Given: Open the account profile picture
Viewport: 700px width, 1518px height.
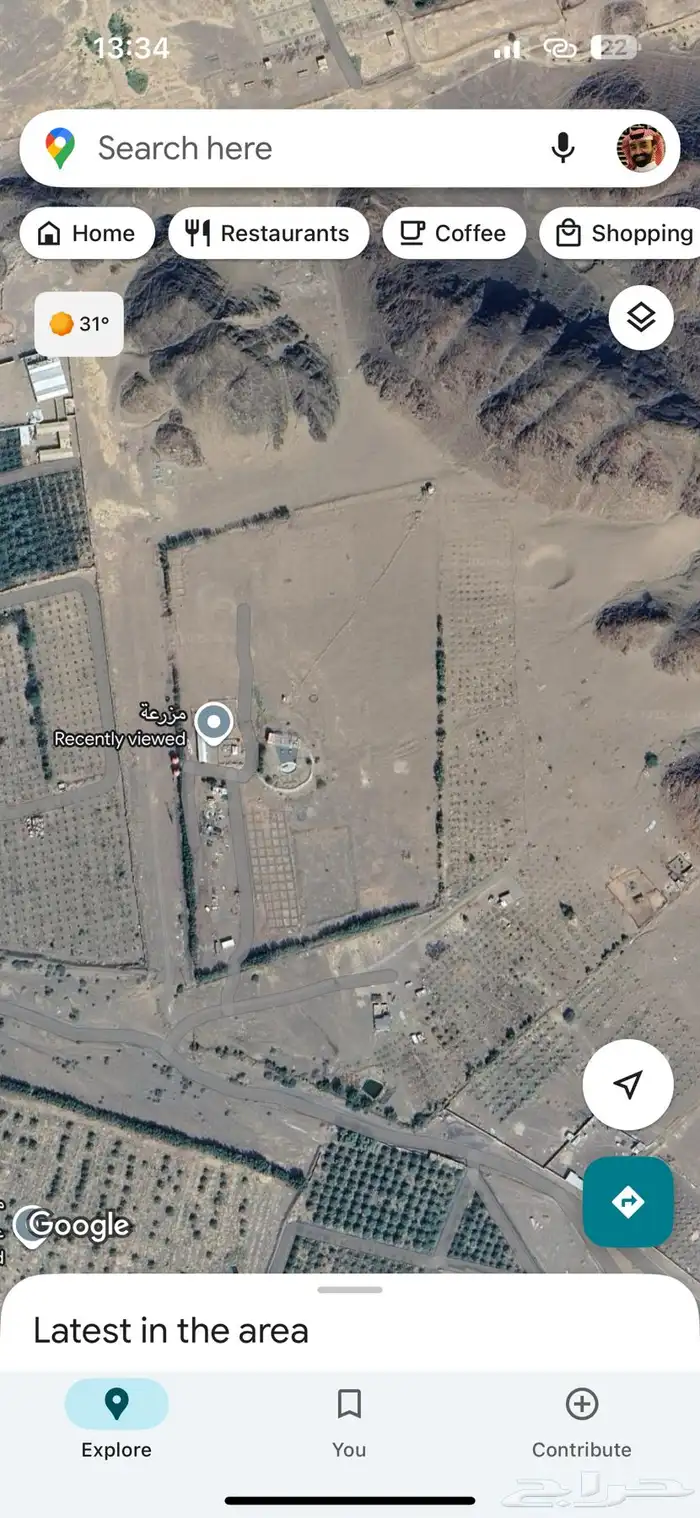Looking at the screenshot, I should point(641,149).
